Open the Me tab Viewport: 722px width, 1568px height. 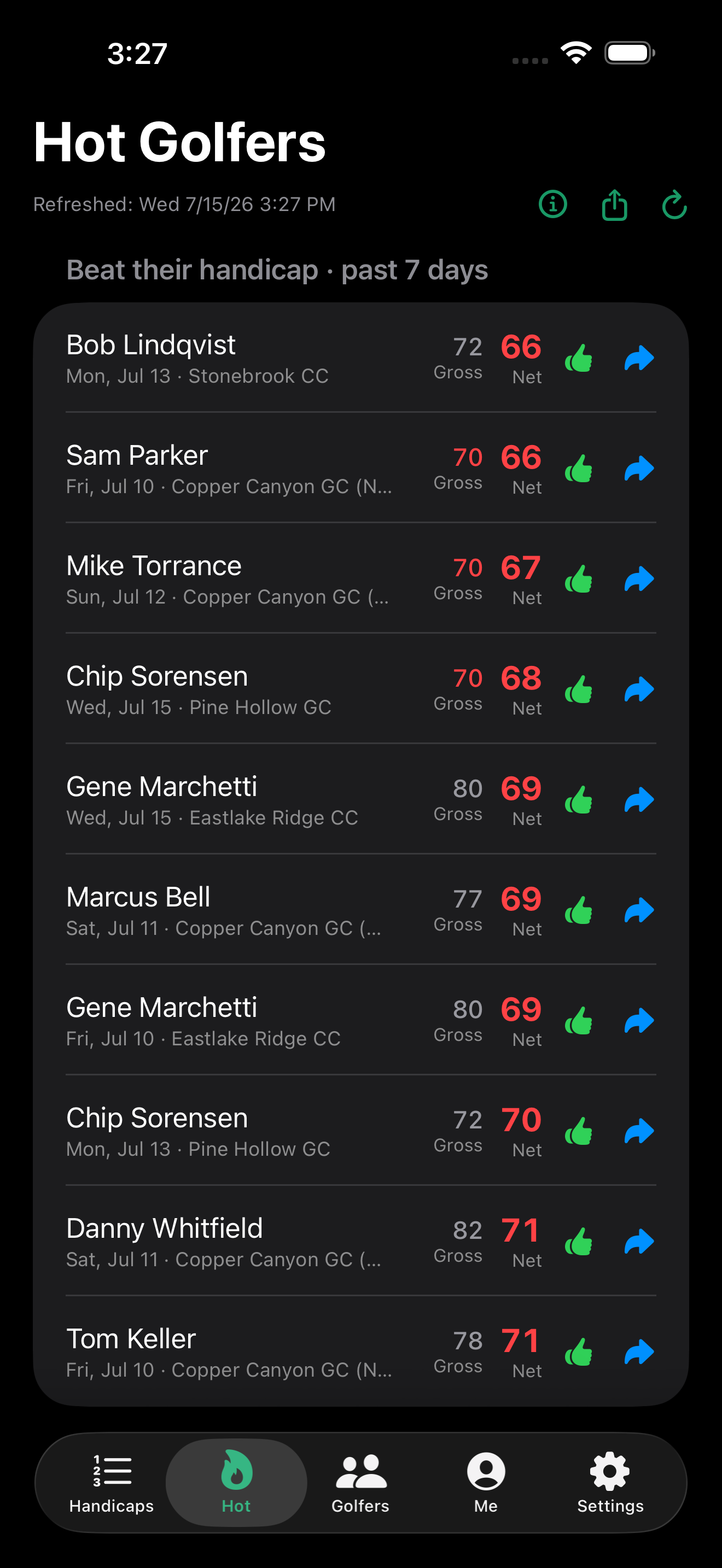coord(486,1483)
